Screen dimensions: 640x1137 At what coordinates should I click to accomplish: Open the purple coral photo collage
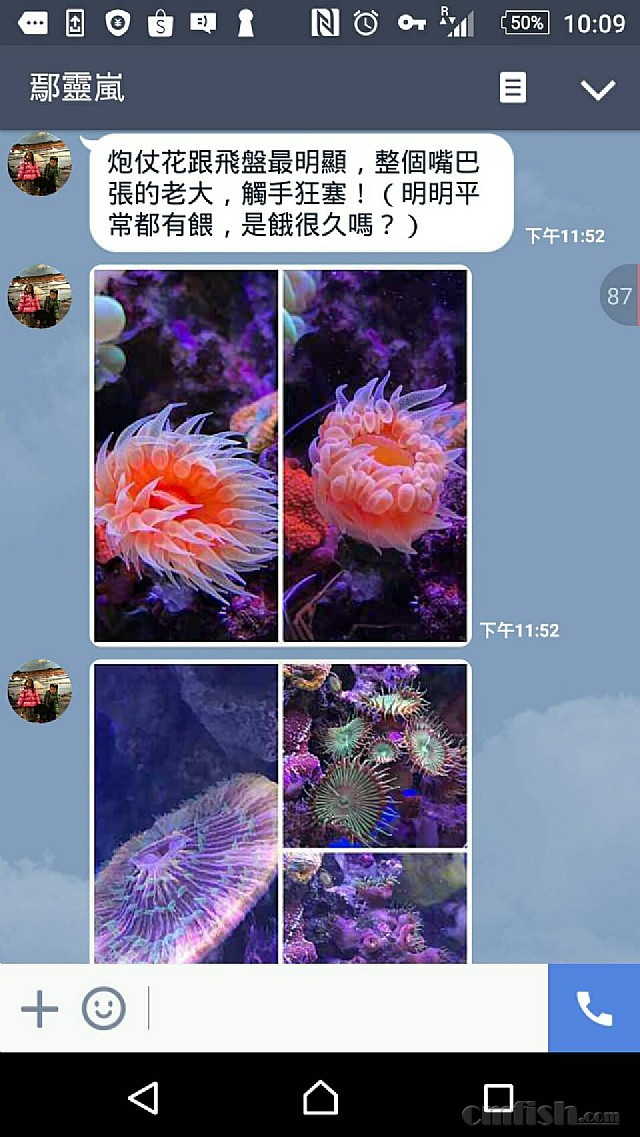point(280,812)
